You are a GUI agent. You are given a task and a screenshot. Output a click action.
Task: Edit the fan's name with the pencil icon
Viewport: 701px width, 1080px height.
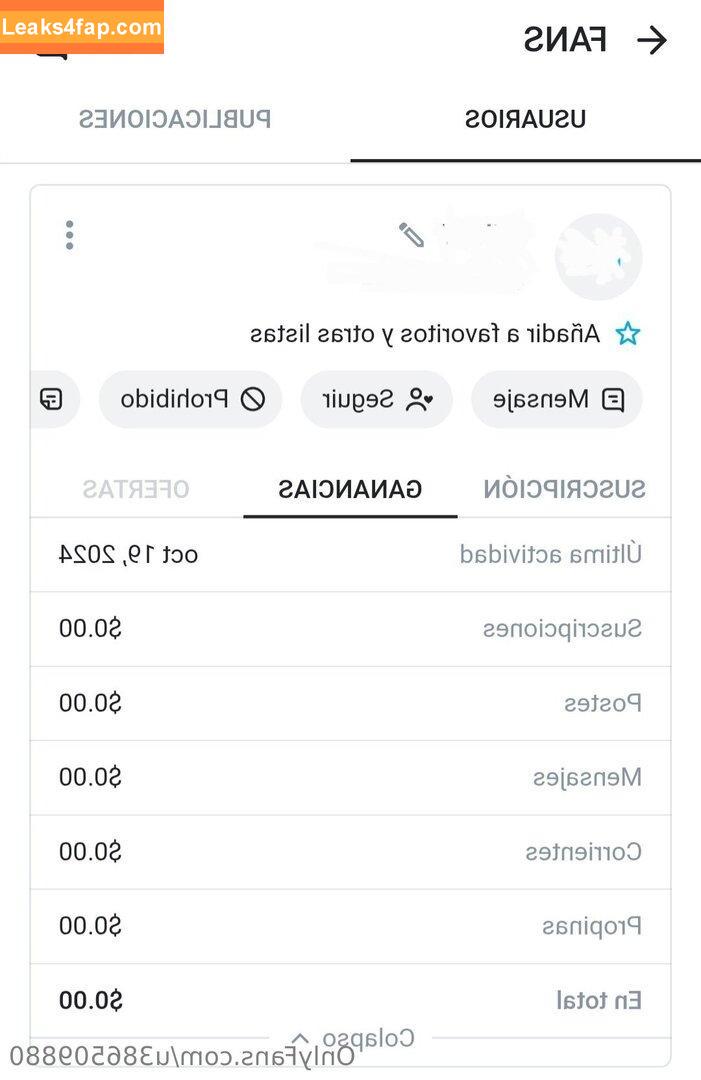[x=411, y=235]
